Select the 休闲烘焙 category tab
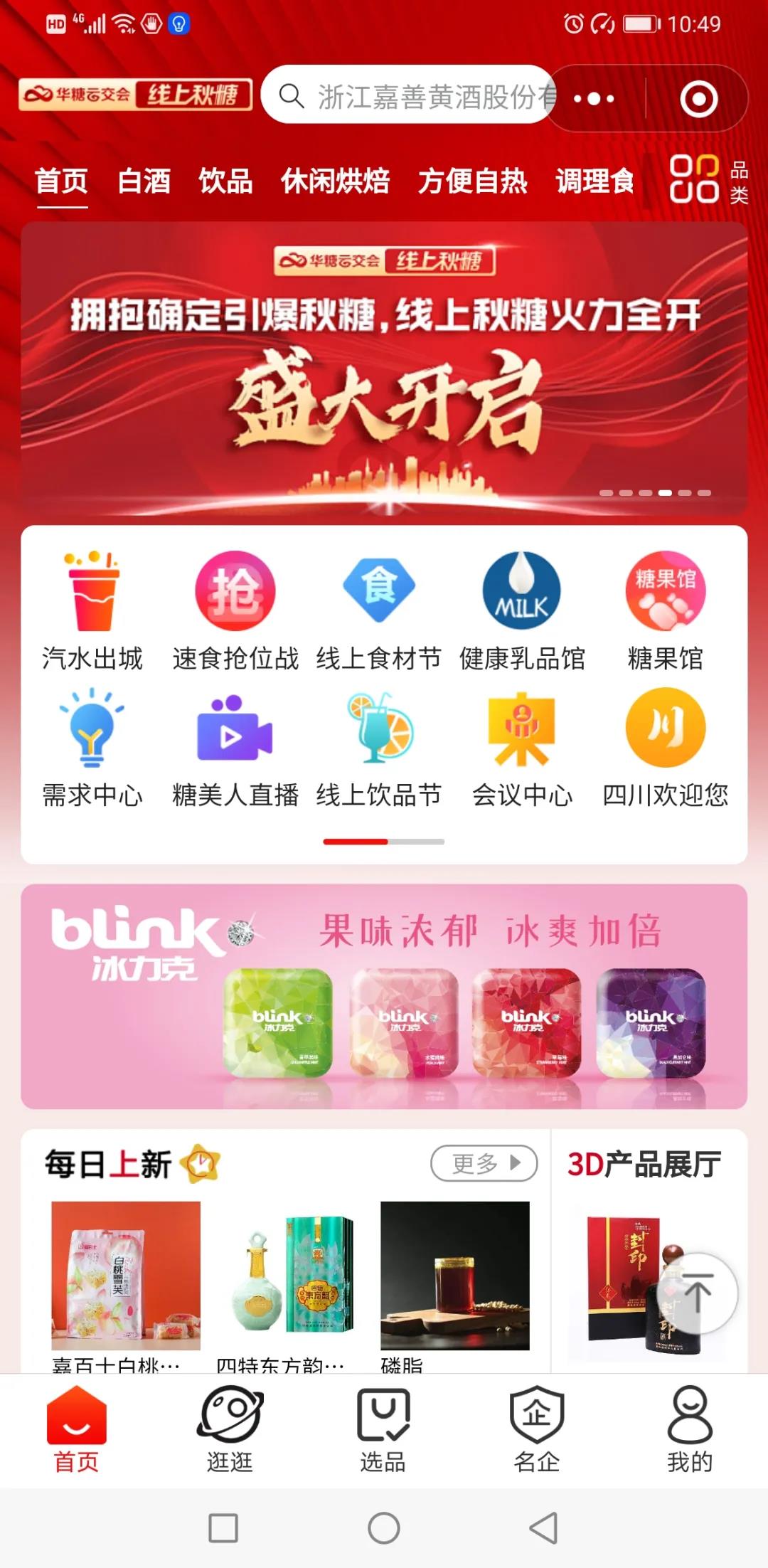 pos(335,181)
